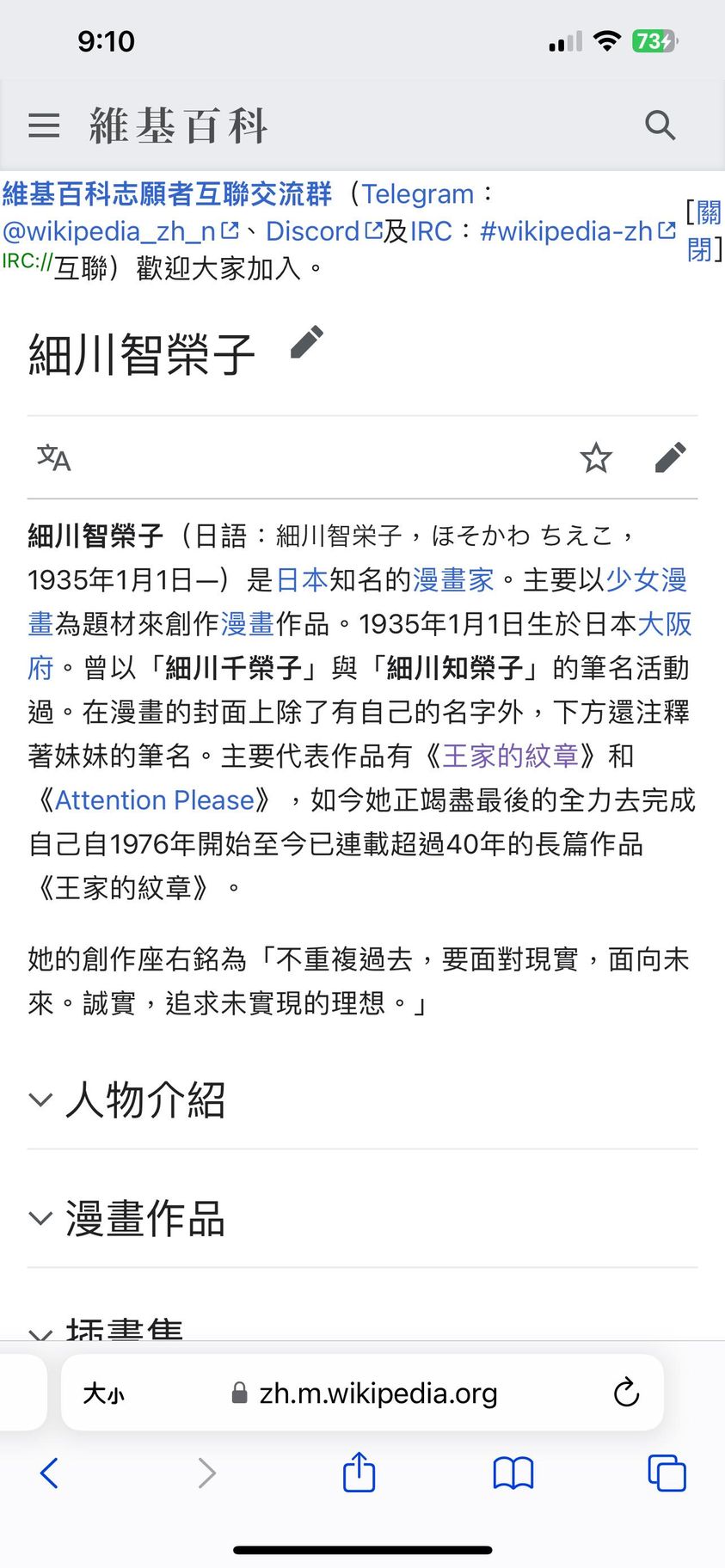The width and height of the screenshot is (725, 1568).
Task: Edit the article via toolbar pencil
Action: click(670, 458)
